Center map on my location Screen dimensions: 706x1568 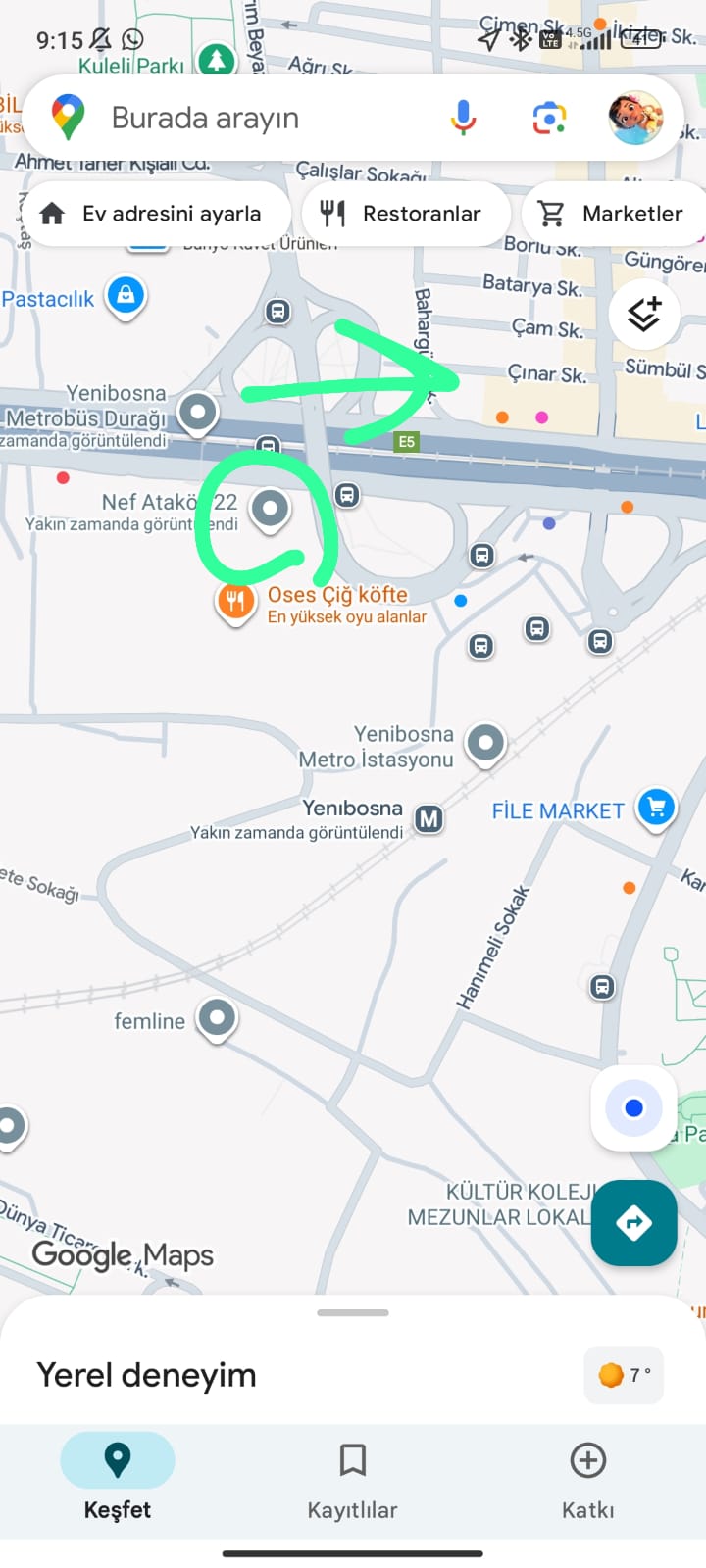point(633,1108)
